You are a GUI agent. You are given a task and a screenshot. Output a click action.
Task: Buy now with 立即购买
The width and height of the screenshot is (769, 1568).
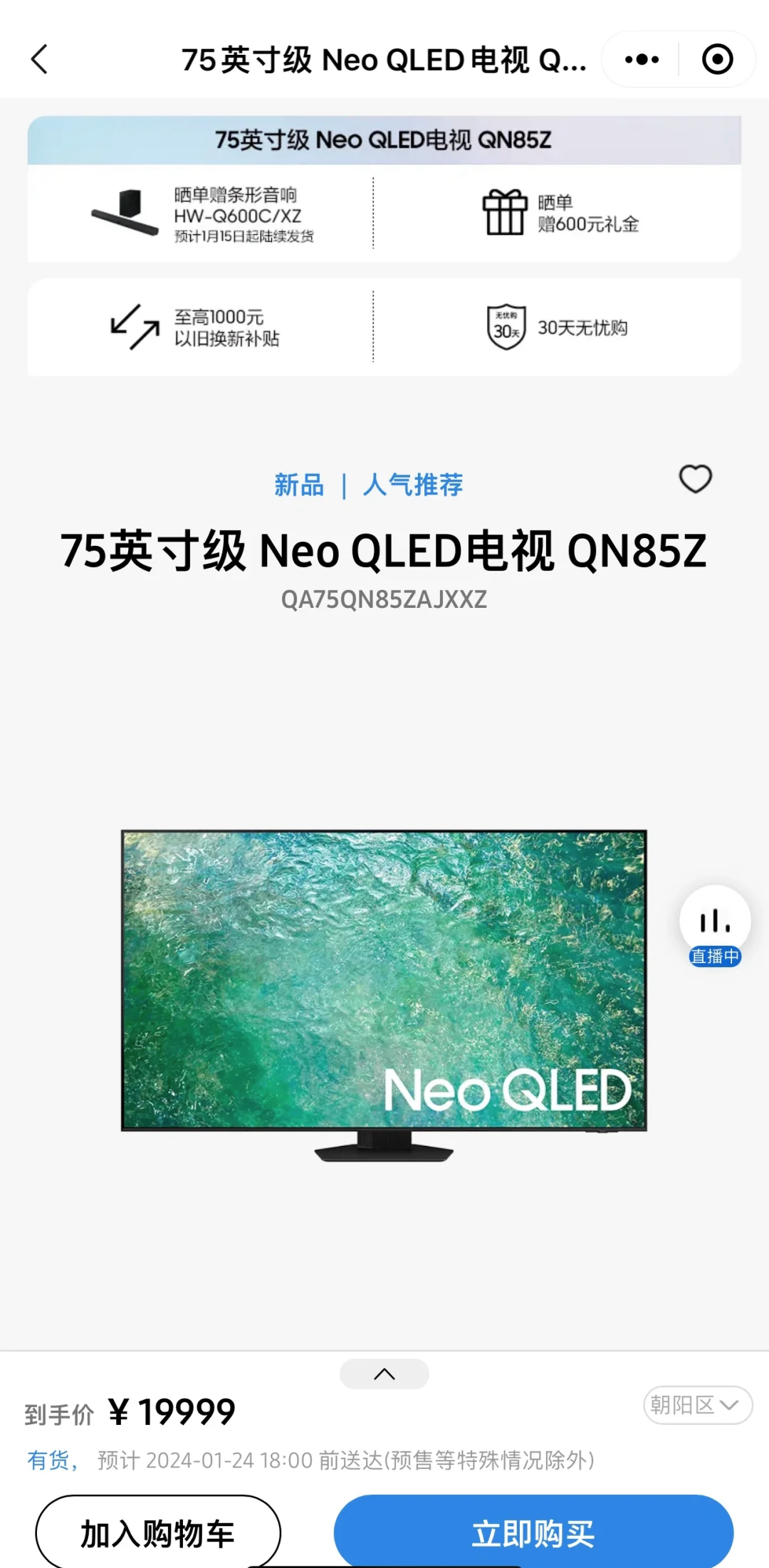[533, 1533]
